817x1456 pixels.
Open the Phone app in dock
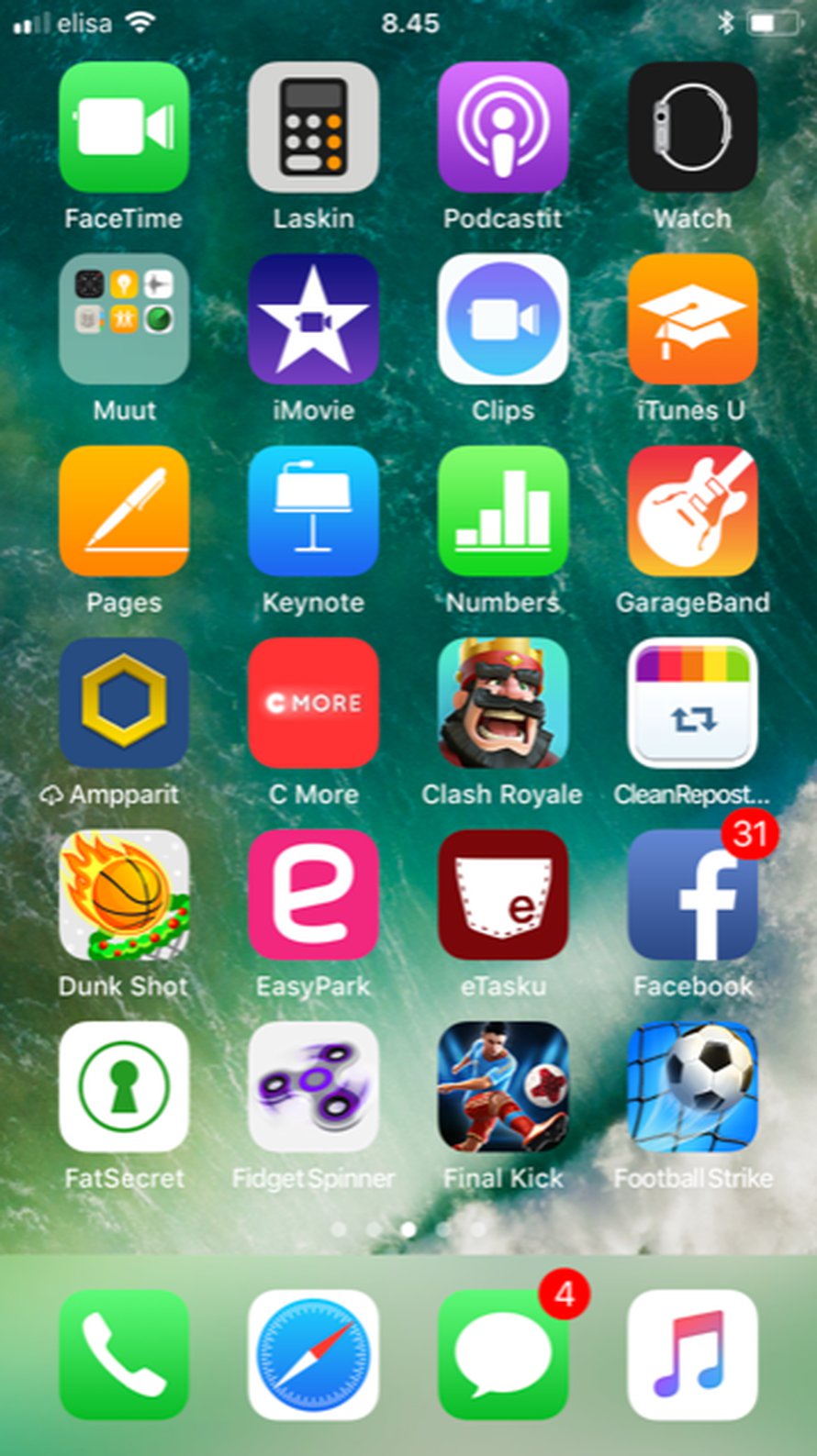point(124,1354)
